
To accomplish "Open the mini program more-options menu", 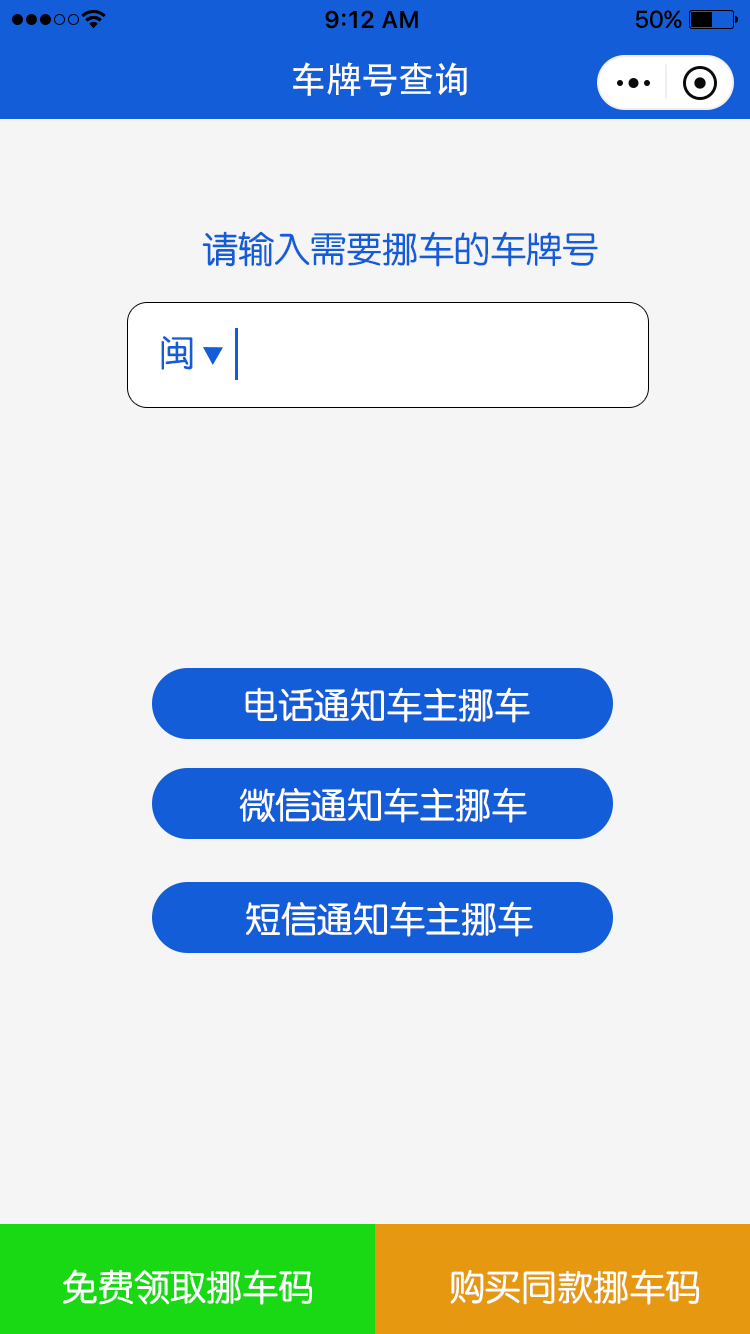I will (633, 83).
